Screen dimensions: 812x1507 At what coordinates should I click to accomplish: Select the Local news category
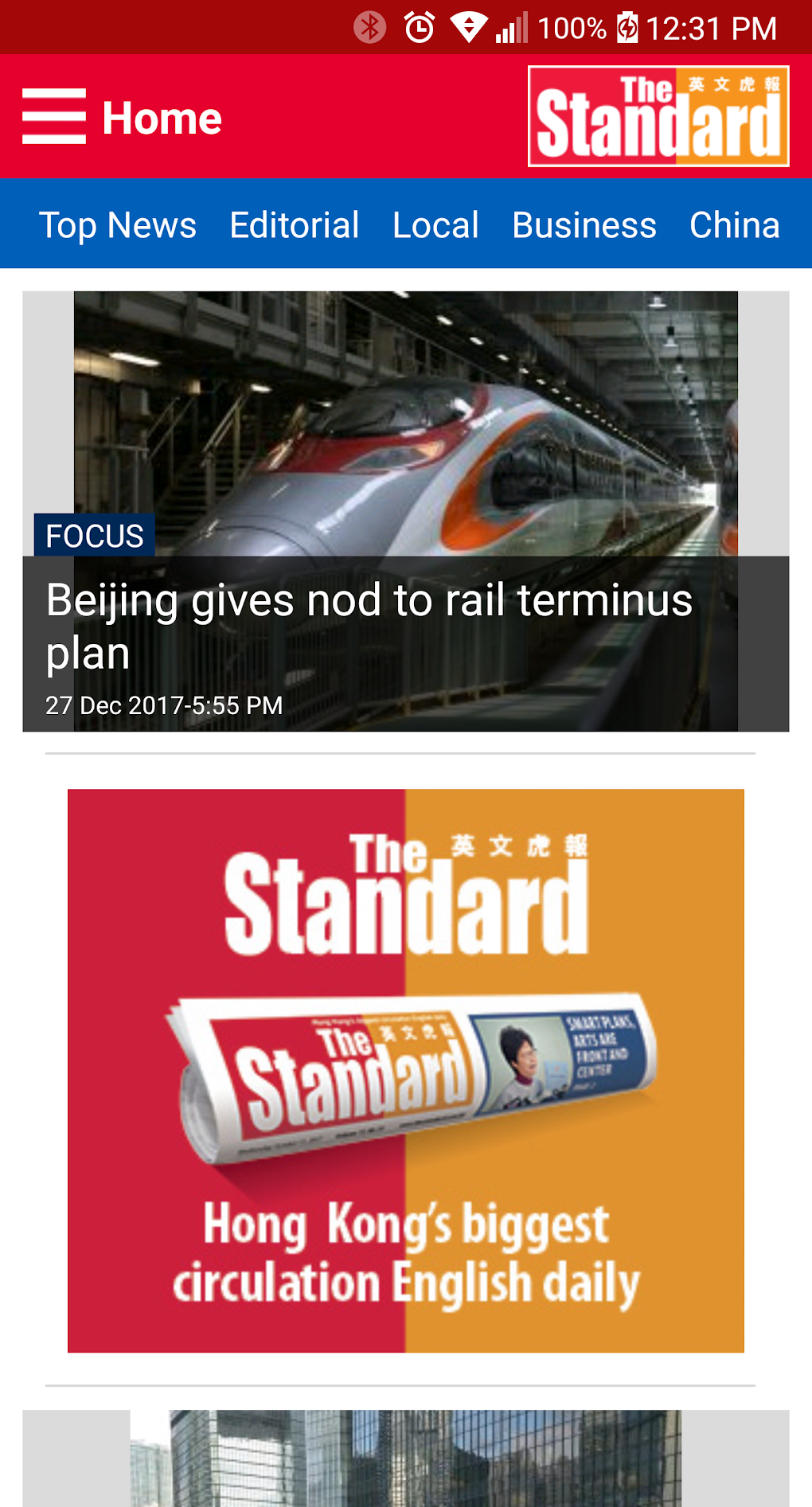pyautogui.click(x=435, y=224)
